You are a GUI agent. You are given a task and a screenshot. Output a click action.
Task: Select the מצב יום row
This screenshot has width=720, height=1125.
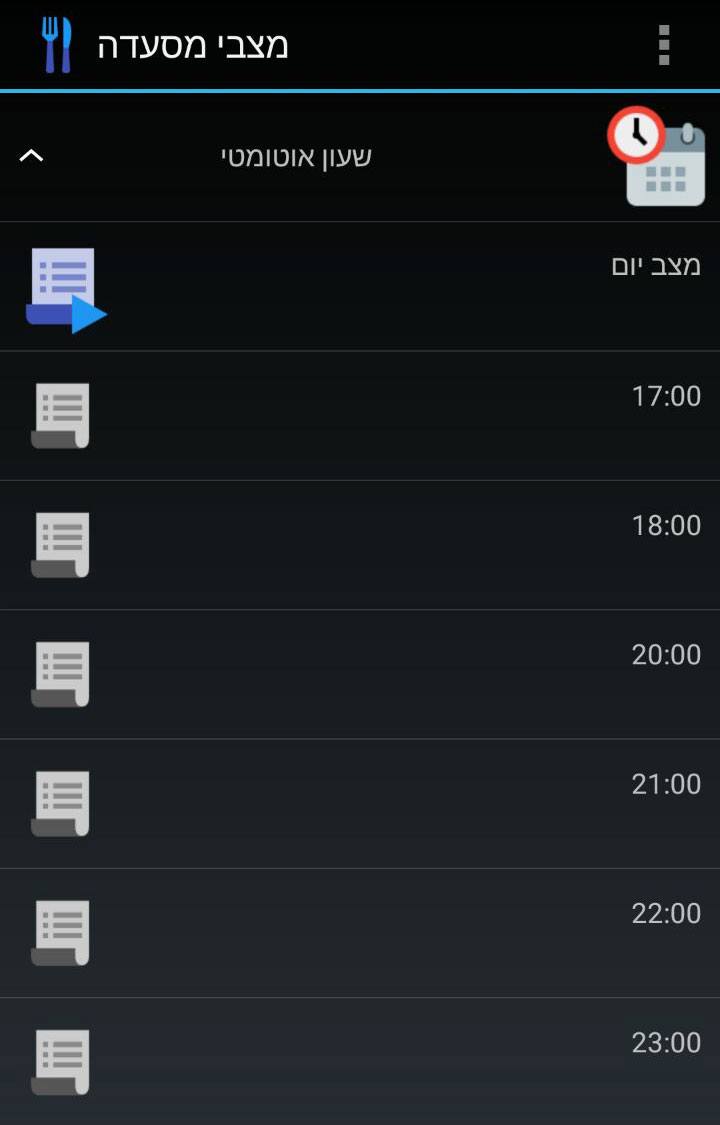coord(360,287)
